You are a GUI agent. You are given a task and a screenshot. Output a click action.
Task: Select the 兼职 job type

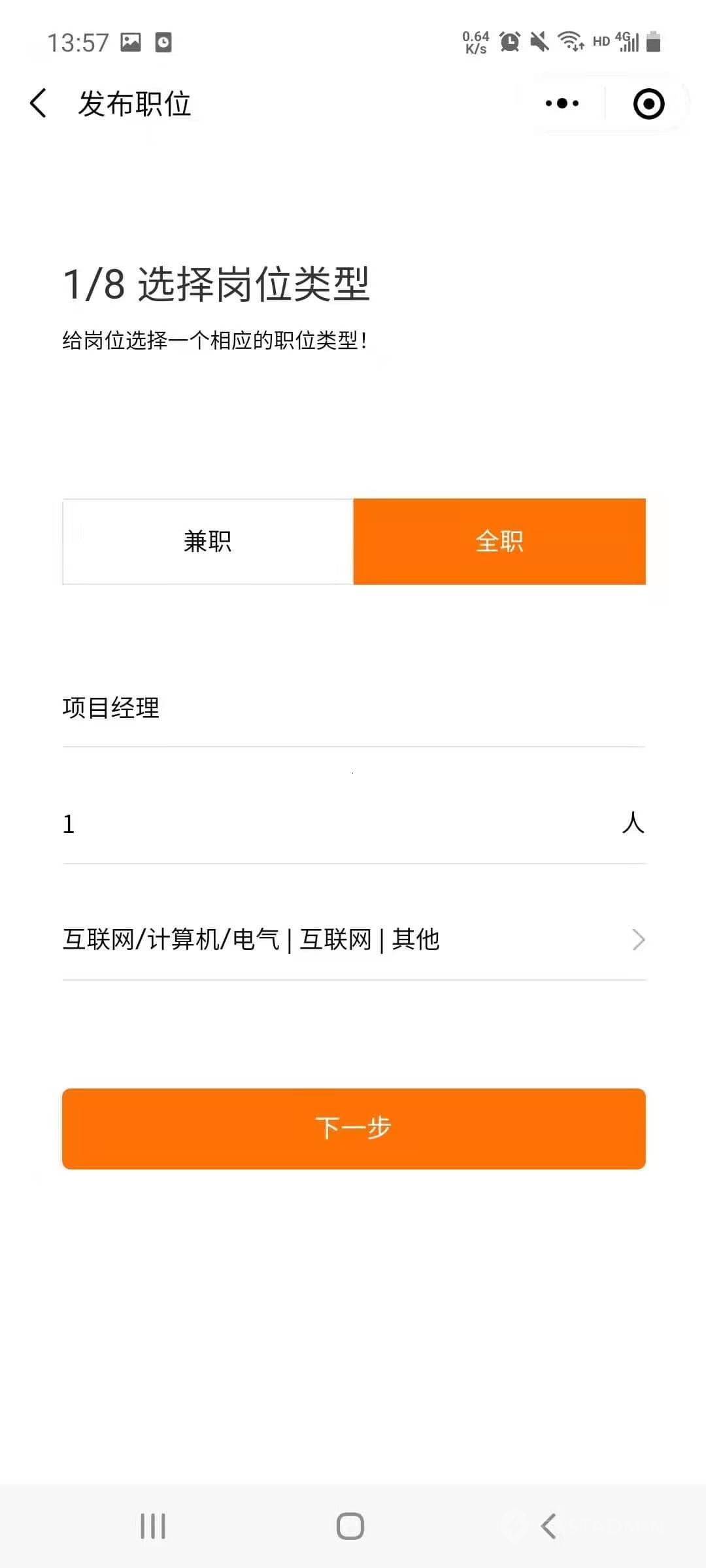pyautogui.click(x=208, y=542)
